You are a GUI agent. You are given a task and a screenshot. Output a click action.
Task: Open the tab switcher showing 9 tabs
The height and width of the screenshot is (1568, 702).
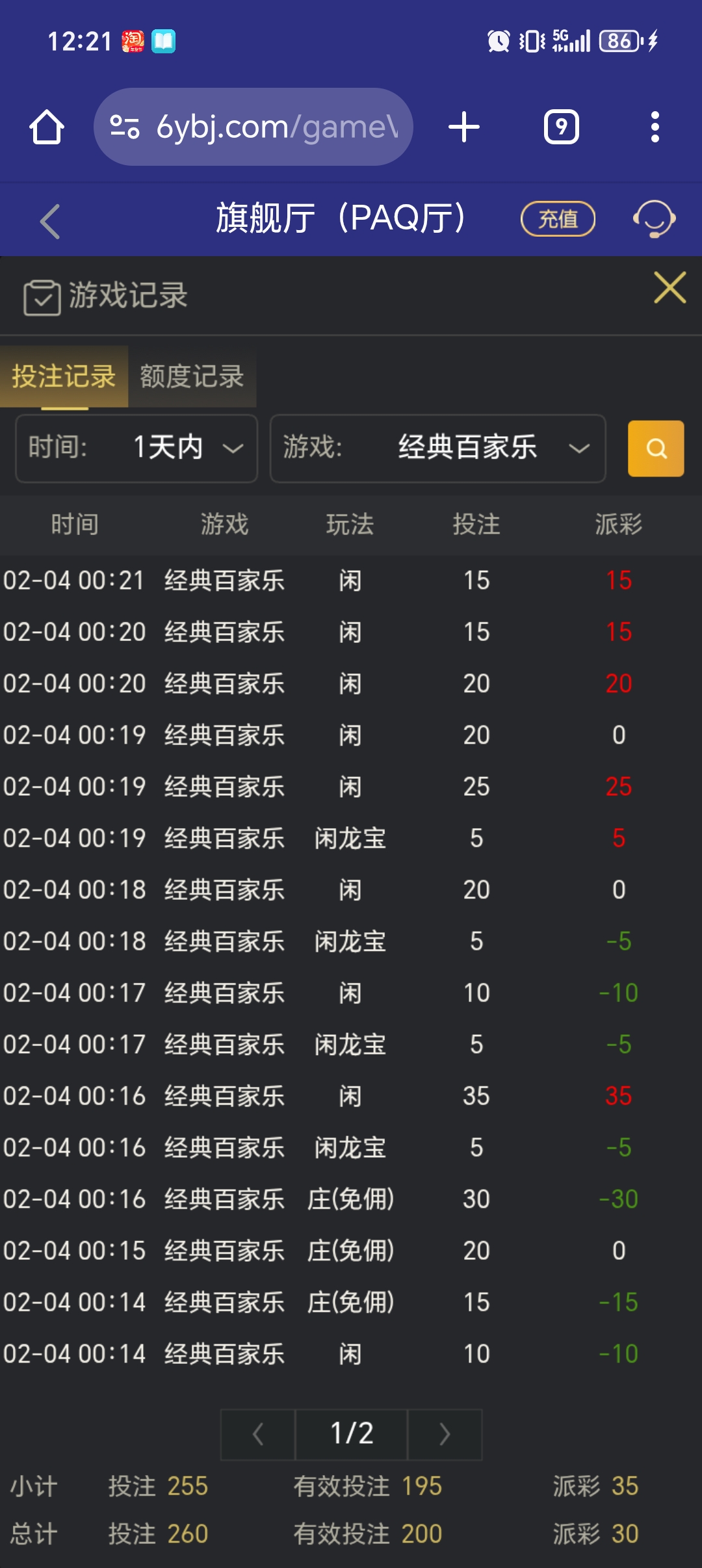click(559, 127)
